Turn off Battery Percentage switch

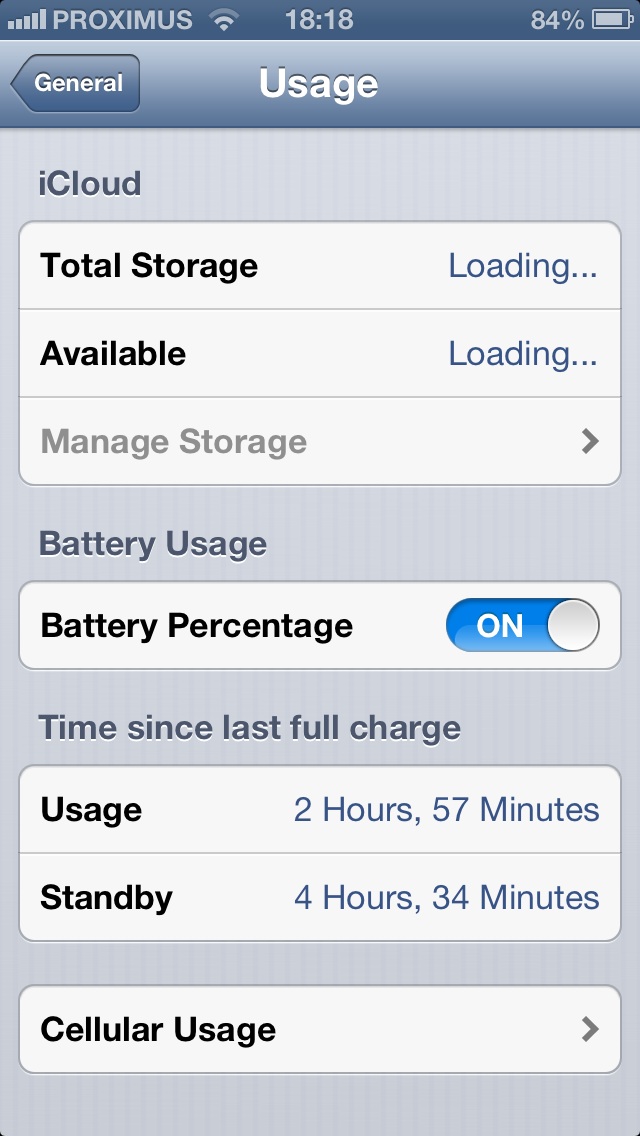[523, 625]
